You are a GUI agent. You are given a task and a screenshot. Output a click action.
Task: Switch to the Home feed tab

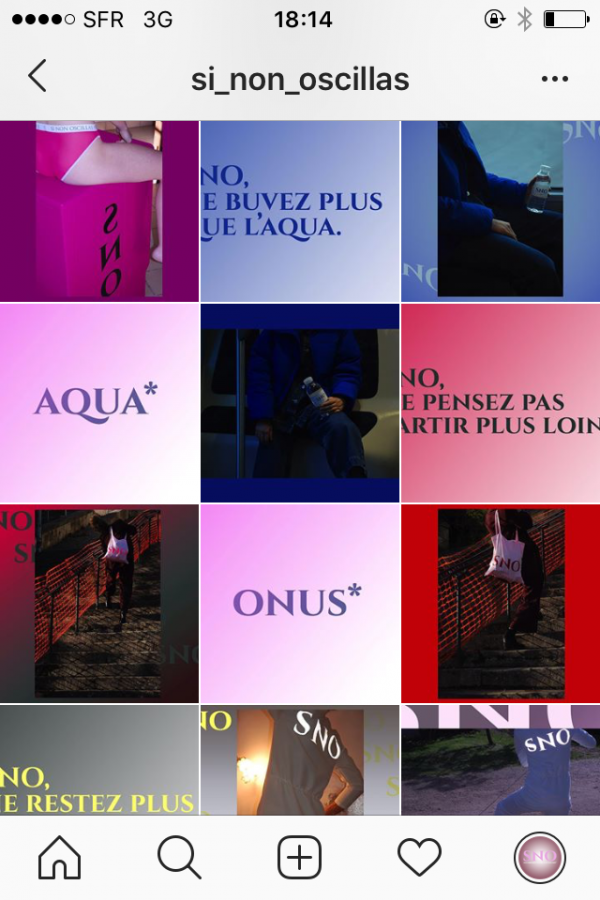coord(59,858)
